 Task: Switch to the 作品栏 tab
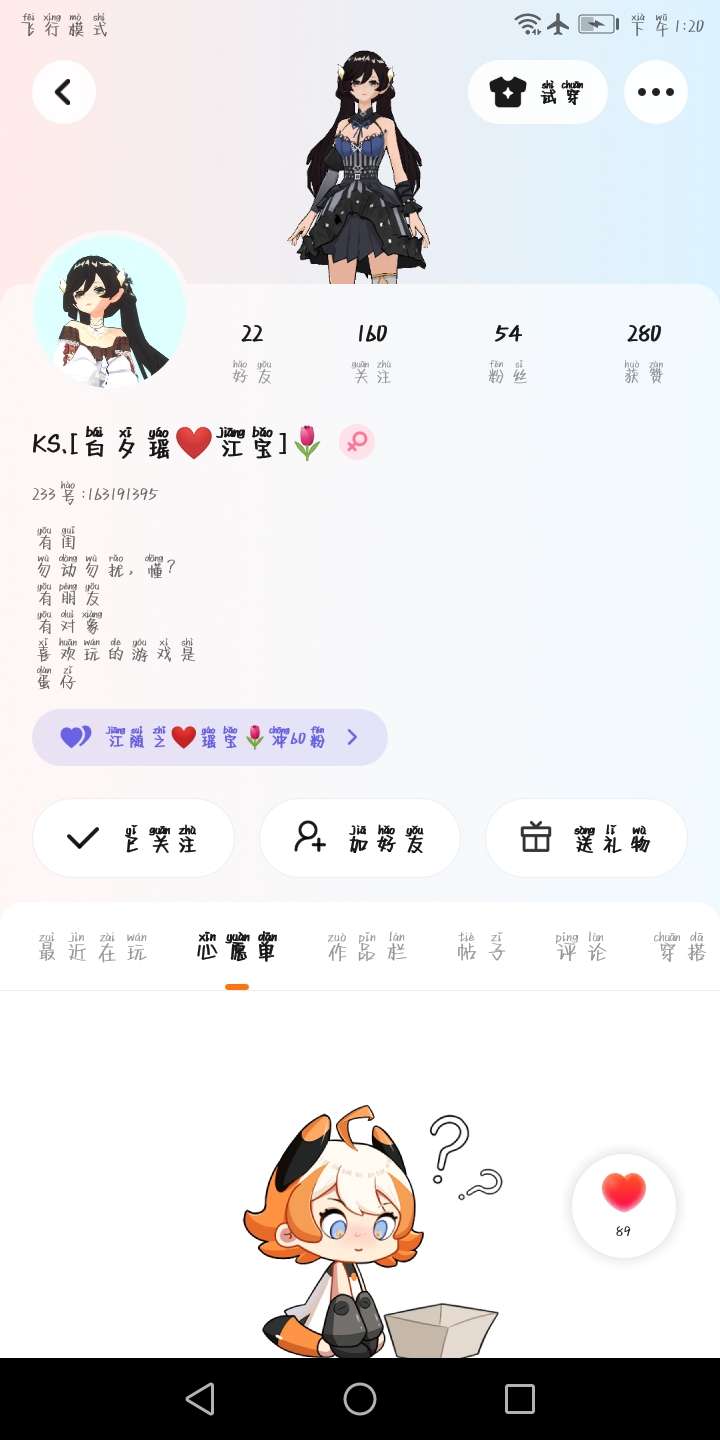(367, 948)
